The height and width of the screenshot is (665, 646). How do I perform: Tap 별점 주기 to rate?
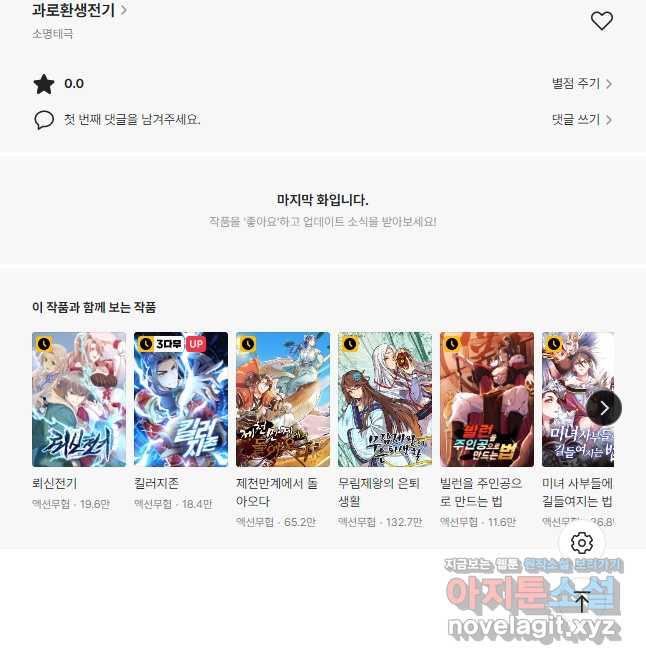tap(581, 84)
